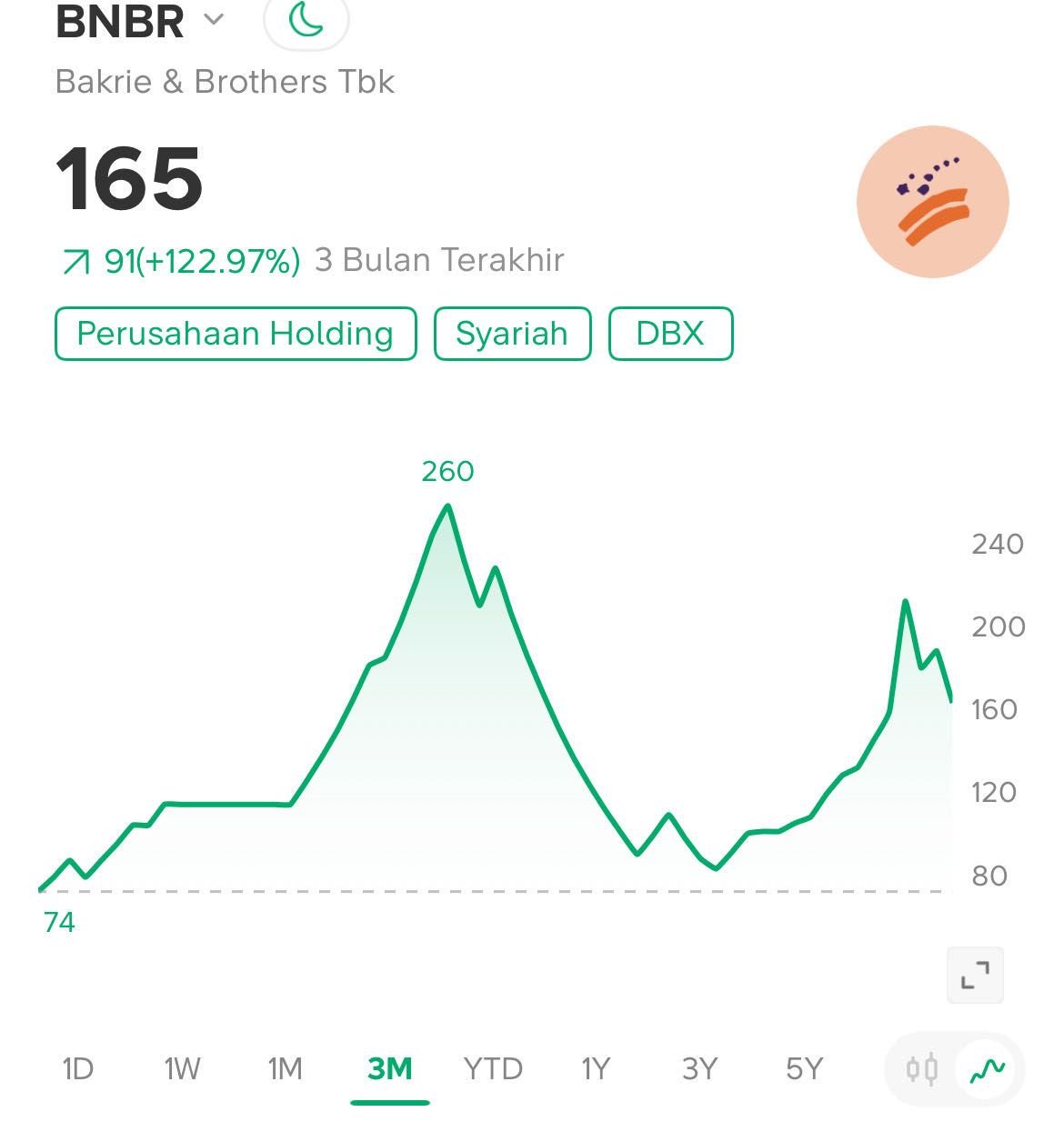The width and height of the screenshot is (1064, 1132).
Task: Show the 5Y chart range
Action: coord(804,1068)
